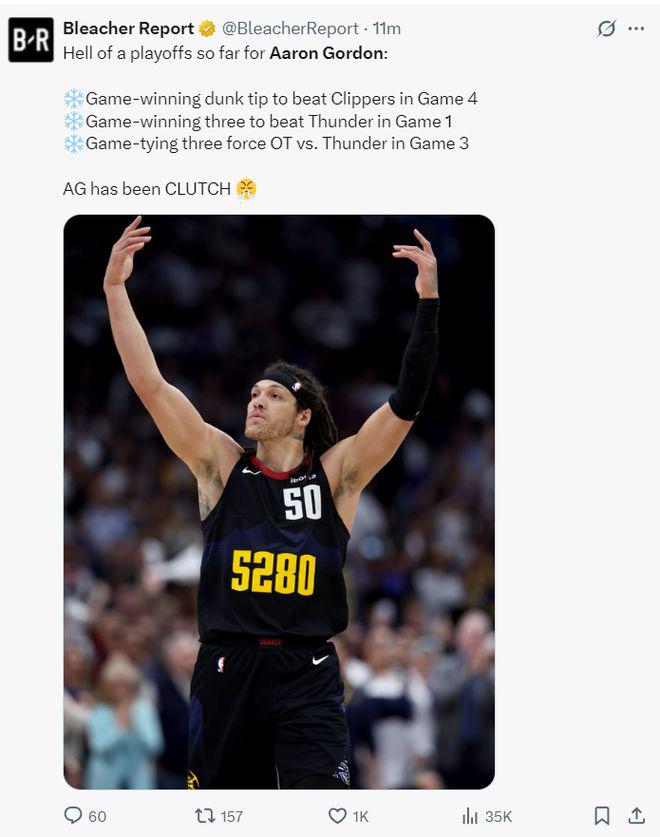
Task: Open Bleacher Report's profile avatar
Action: (x=30, y=40)
